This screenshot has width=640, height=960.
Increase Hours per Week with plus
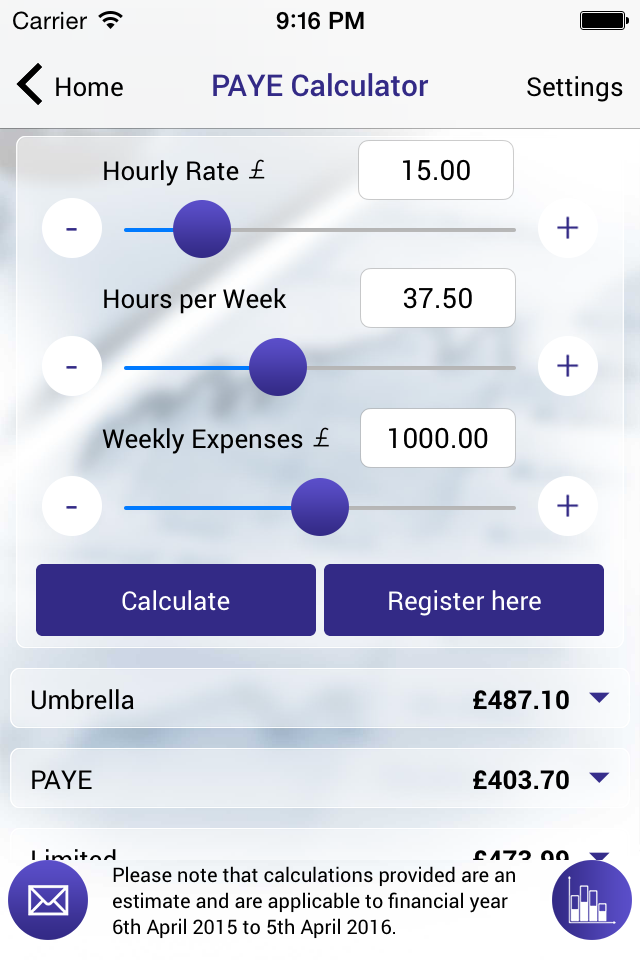567,366
